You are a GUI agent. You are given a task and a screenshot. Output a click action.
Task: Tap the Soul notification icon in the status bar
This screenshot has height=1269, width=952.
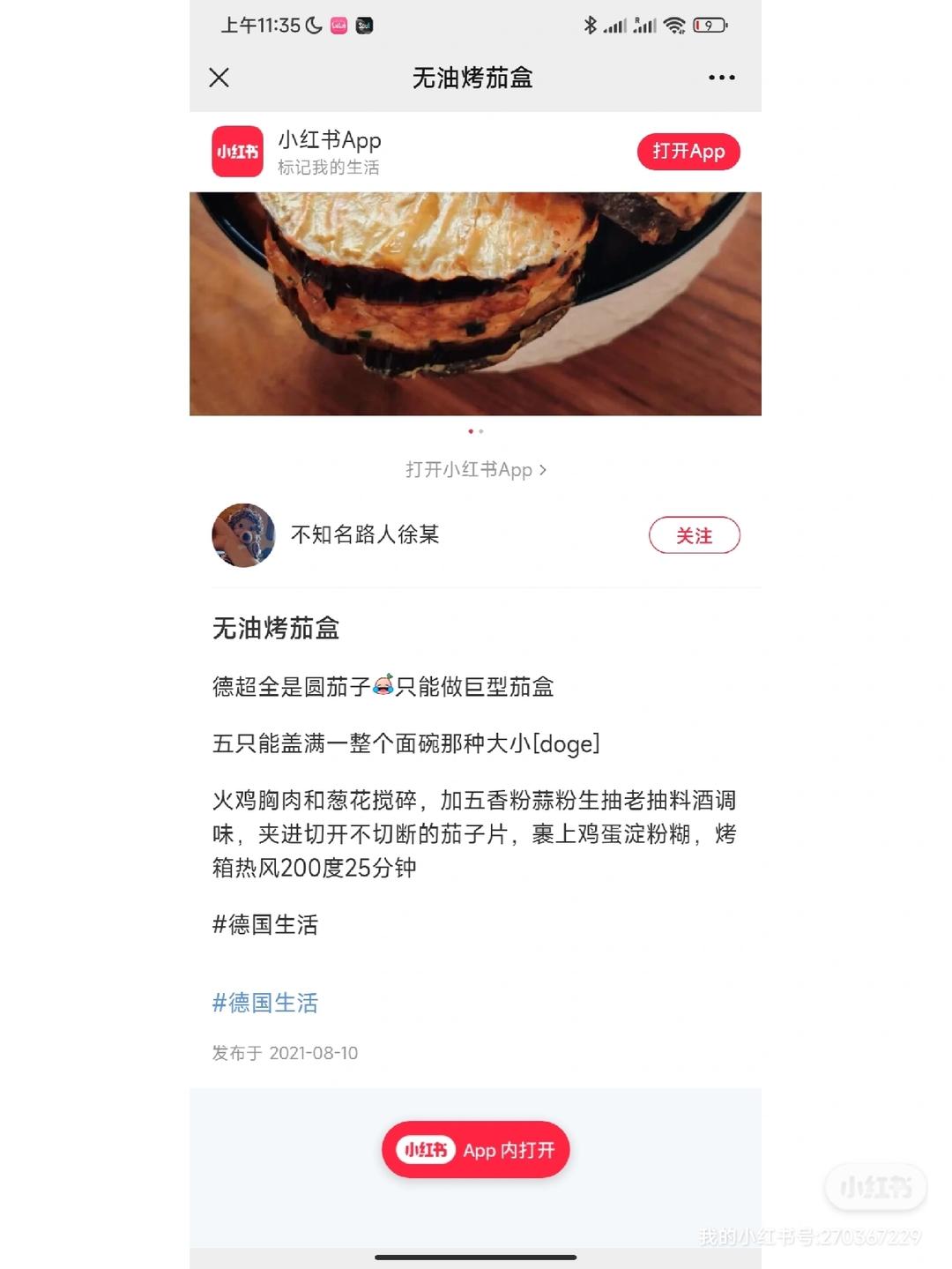tap(362, 26)
